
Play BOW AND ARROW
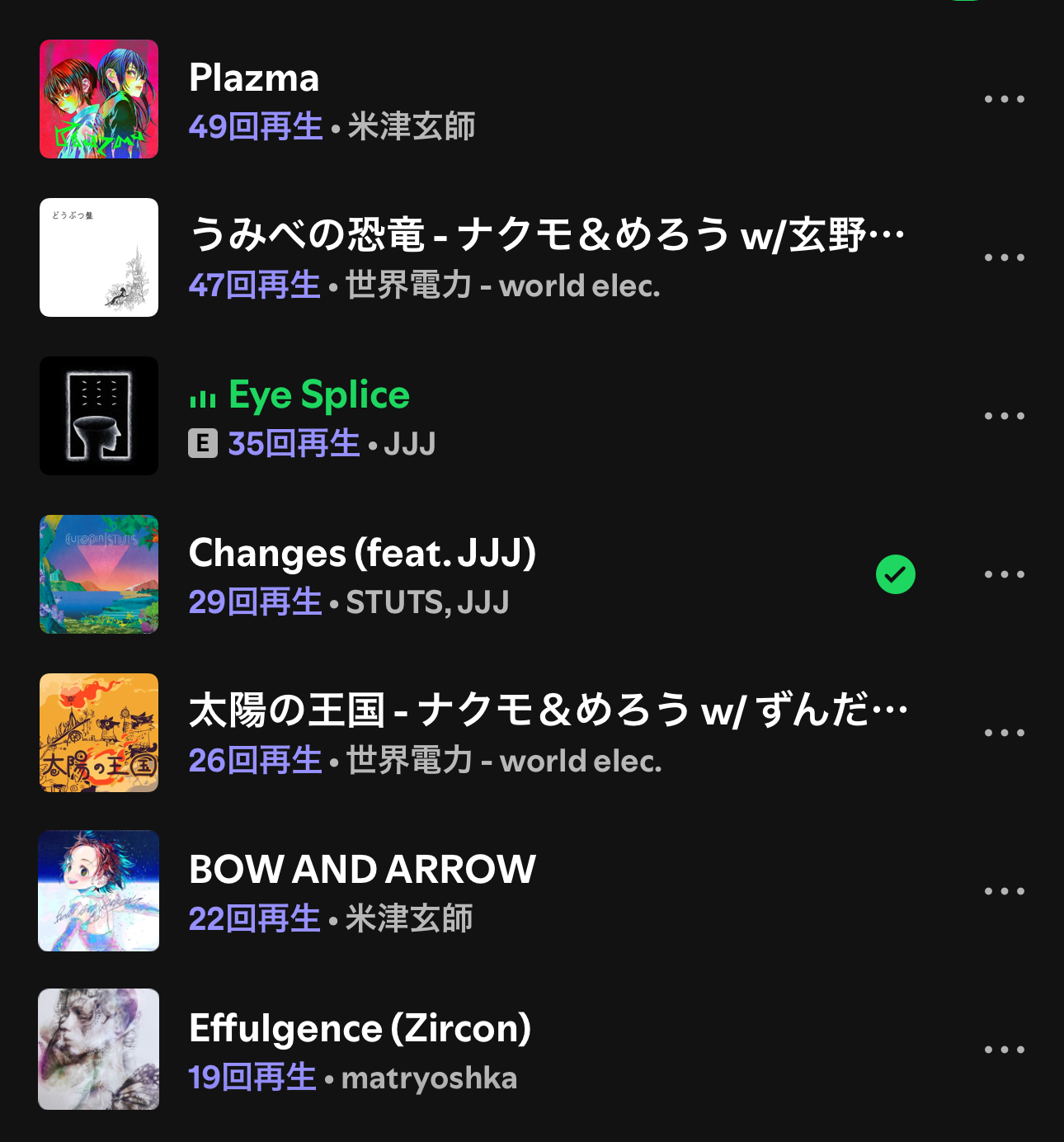tap(363, 871)
